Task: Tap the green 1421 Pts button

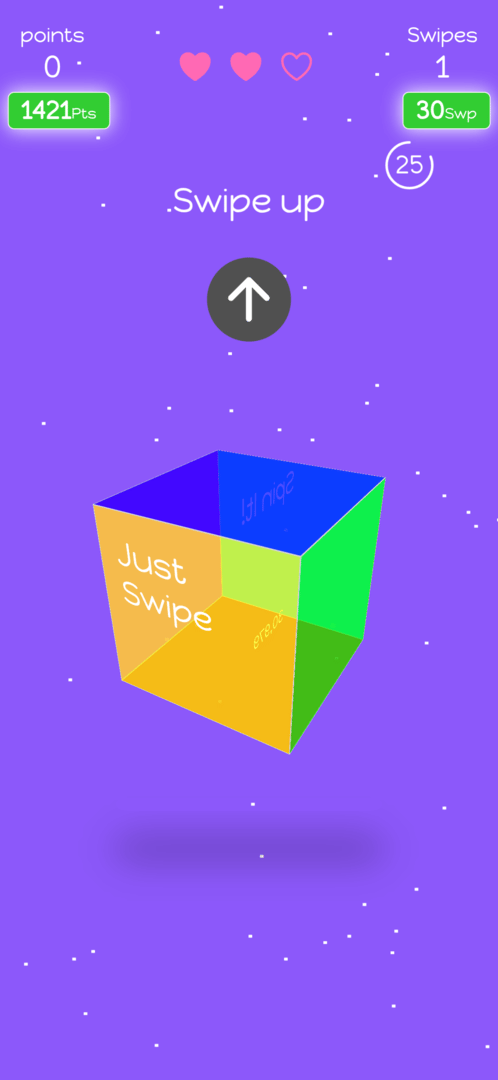Action: 59,111
